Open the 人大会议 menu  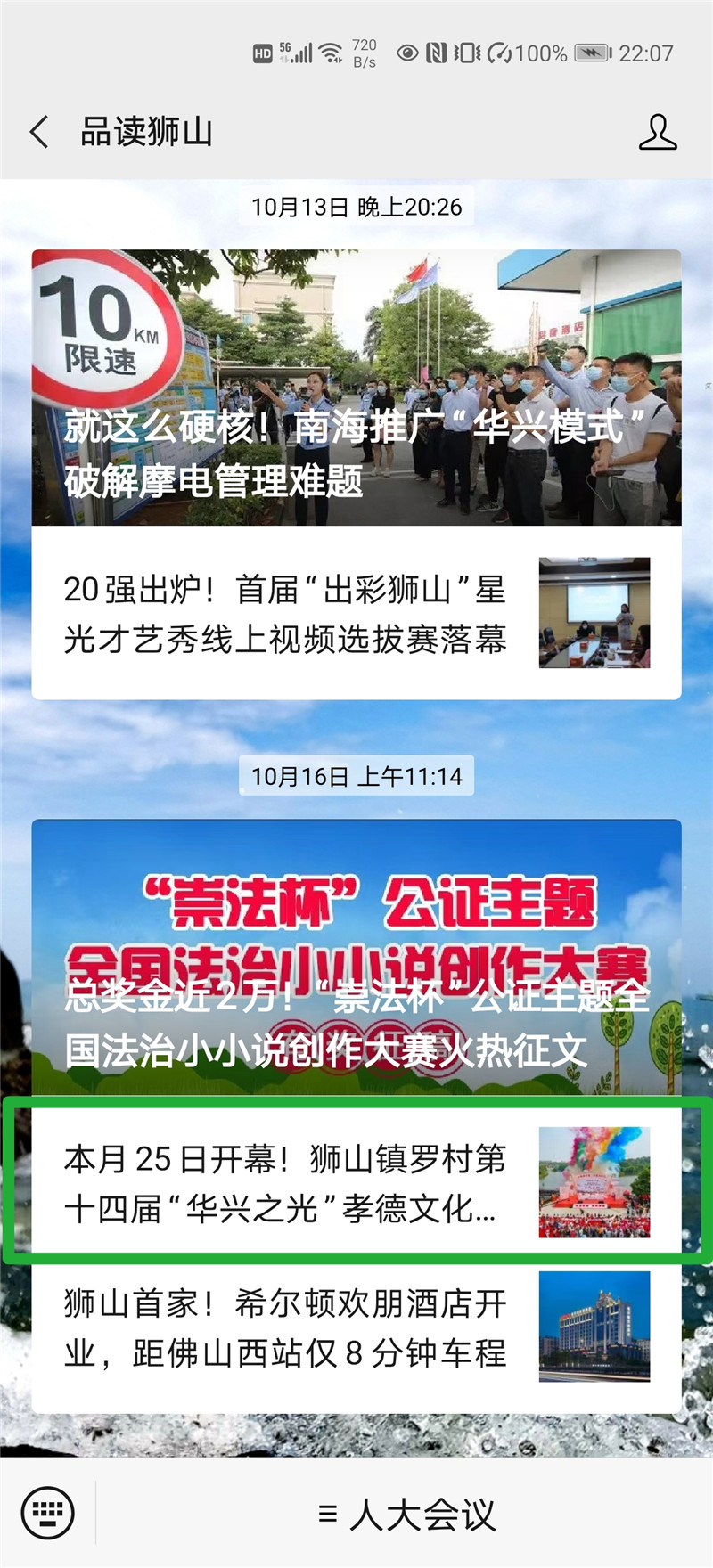coord(406,1514)
